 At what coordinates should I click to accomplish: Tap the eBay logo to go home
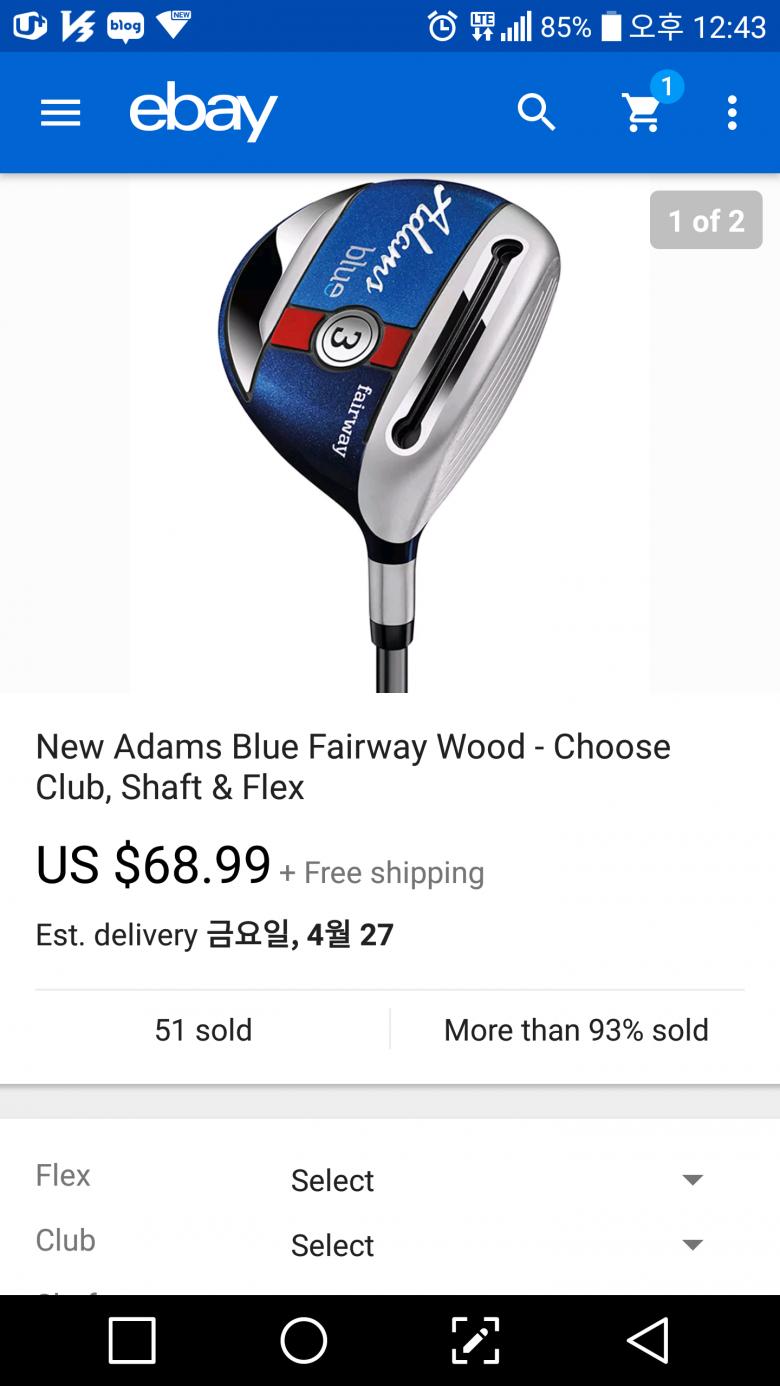click(x=203, y=112)
